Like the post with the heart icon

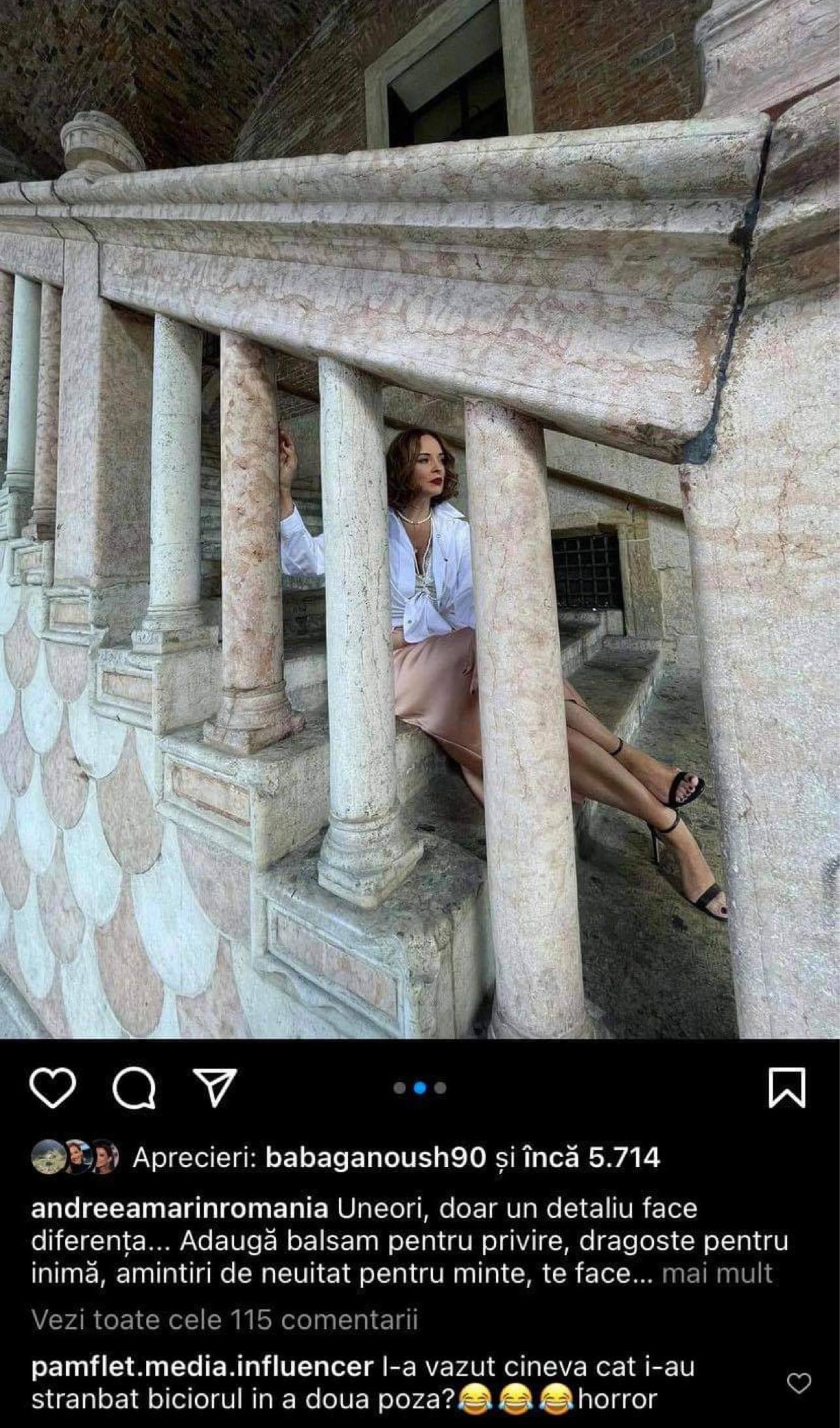coord(52,1088)
